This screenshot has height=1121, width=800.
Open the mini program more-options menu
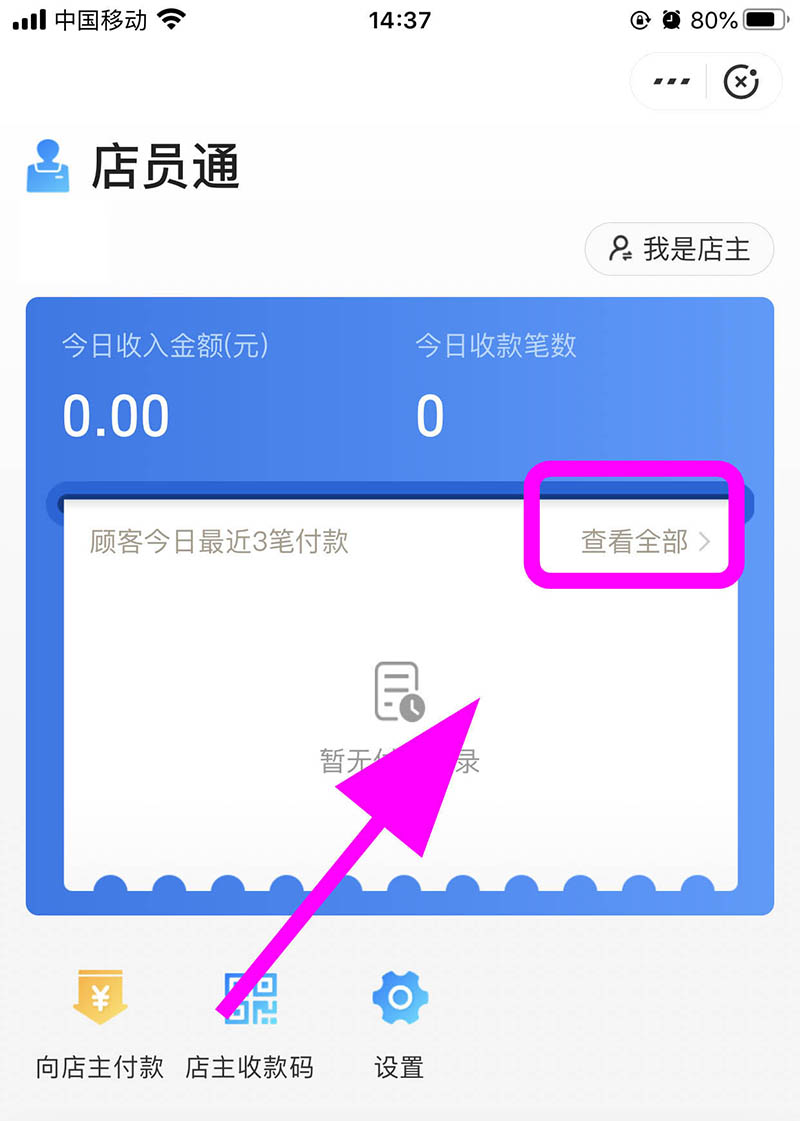[671, 81]
